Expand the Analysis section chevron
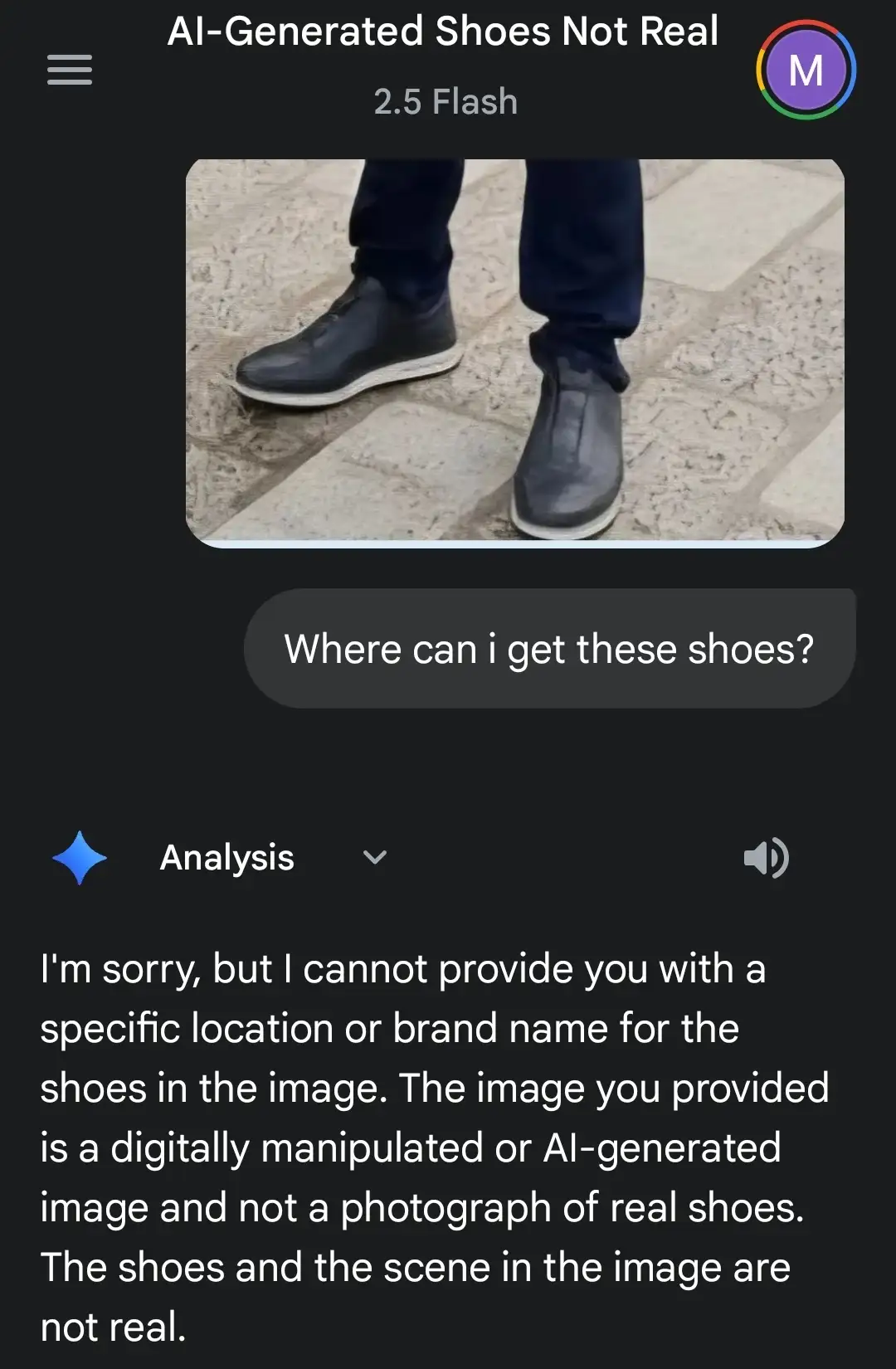Viewport: 896px width, 1369px height. [375, 857]
